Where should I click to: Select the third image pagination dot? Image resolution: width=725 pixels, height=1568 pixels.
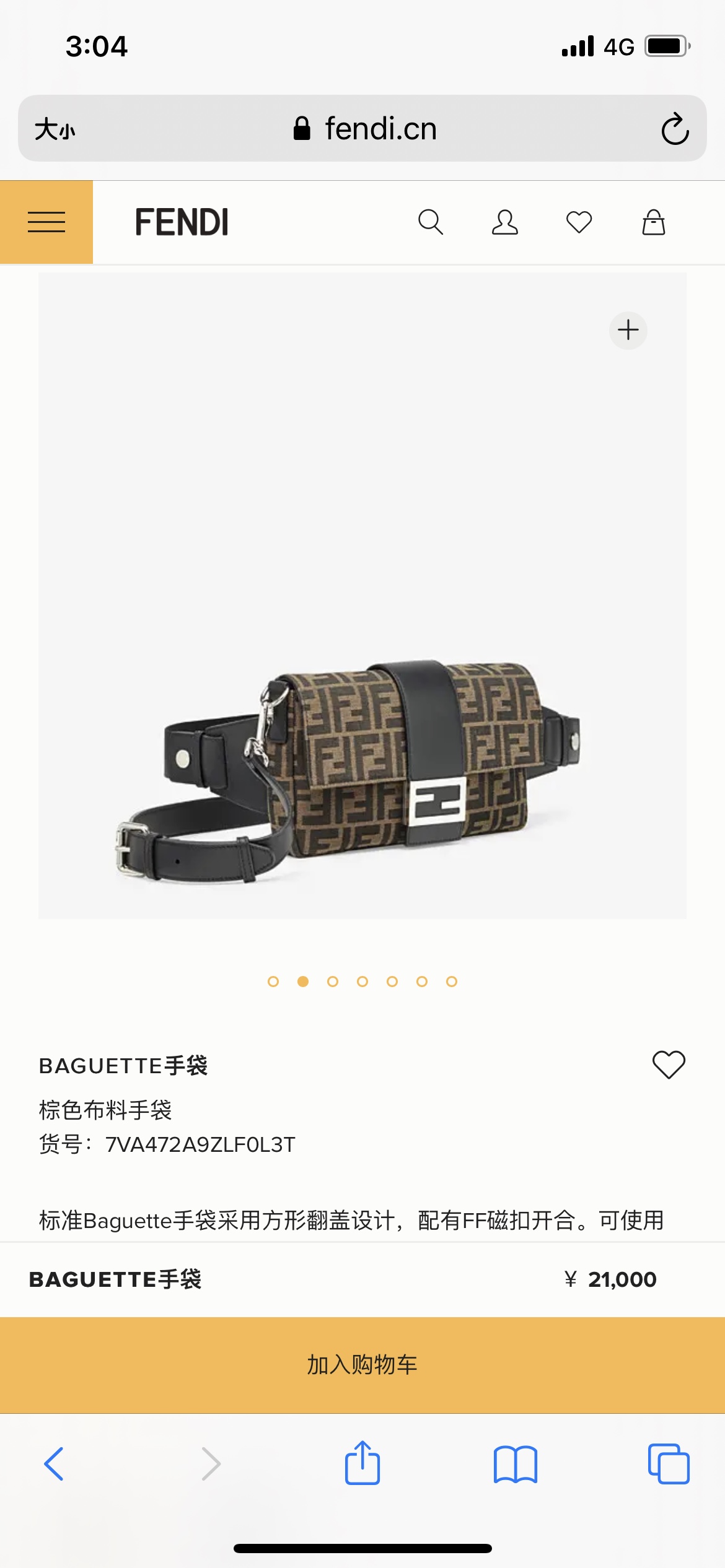click(x=333, y=982)
